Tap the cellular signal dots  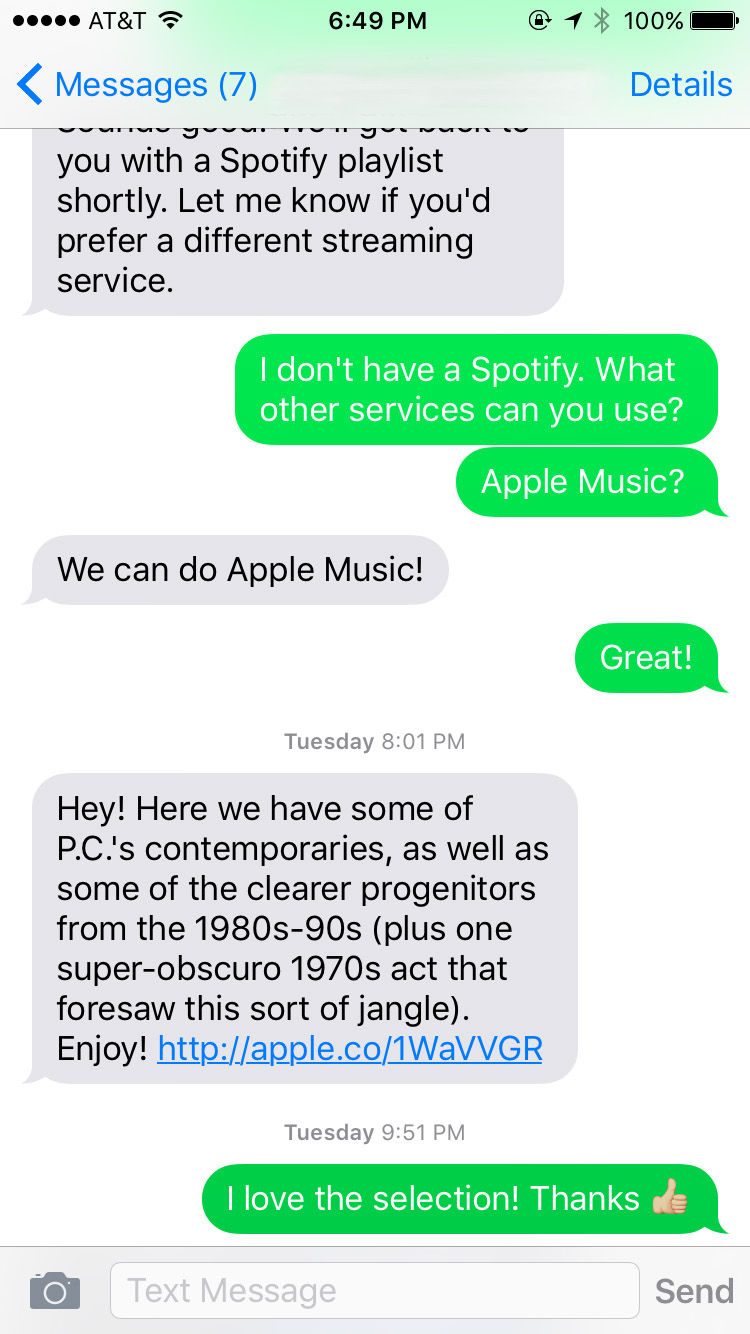tap(47, 19)
